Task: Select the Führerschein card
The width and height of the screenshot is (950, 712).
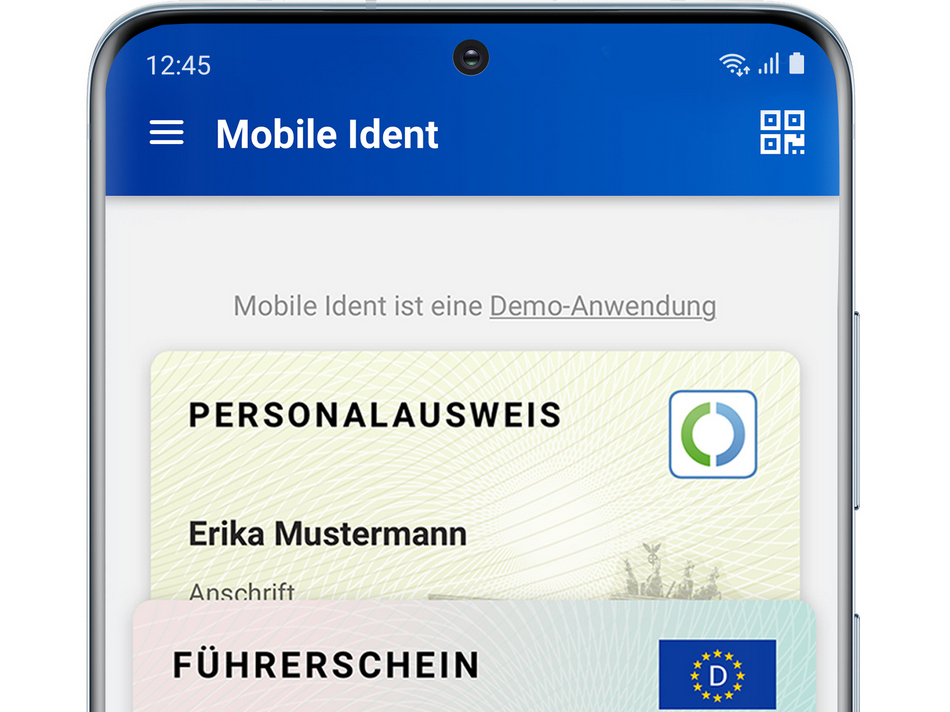Action: (x=474, y=662)
